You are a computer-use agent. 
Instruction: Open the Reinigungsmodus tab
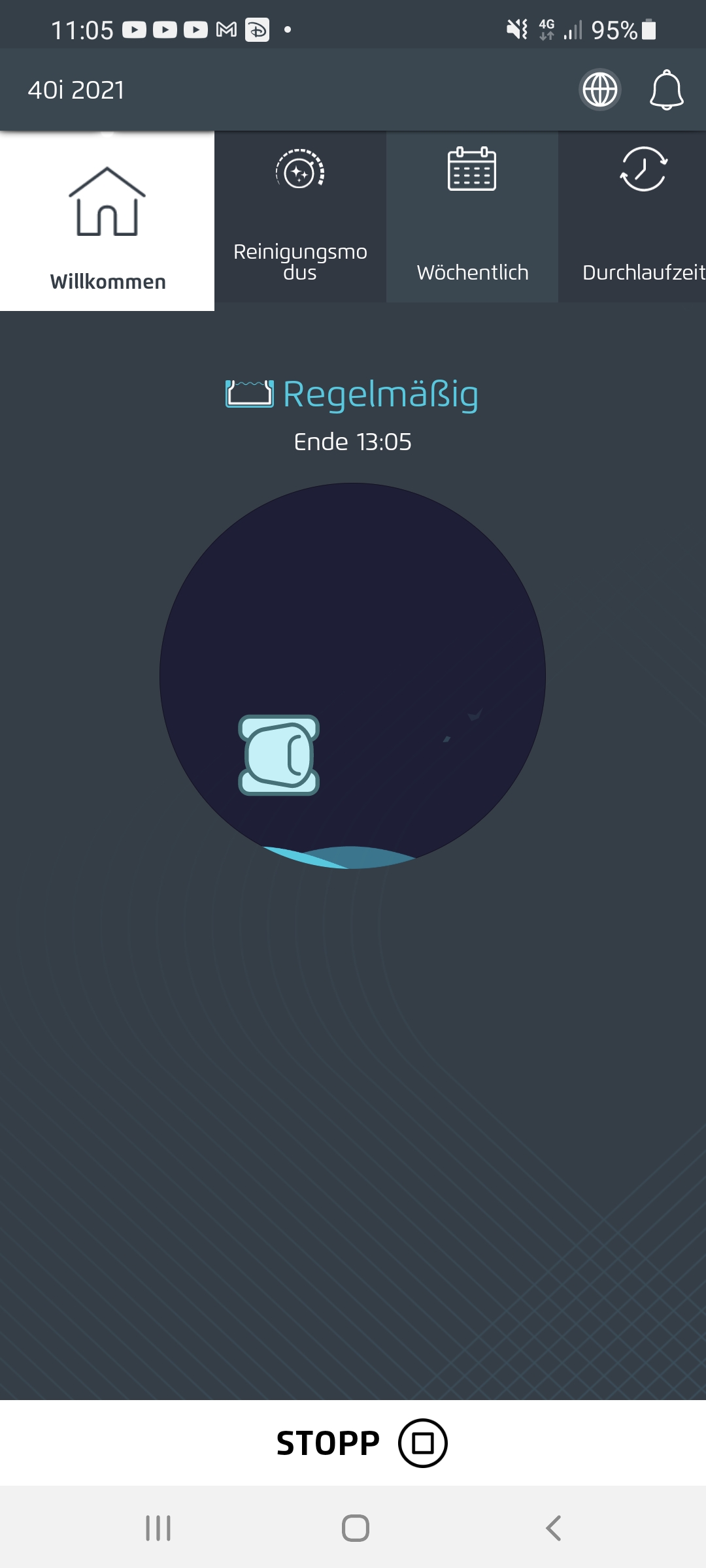click(x=300, y=217)
